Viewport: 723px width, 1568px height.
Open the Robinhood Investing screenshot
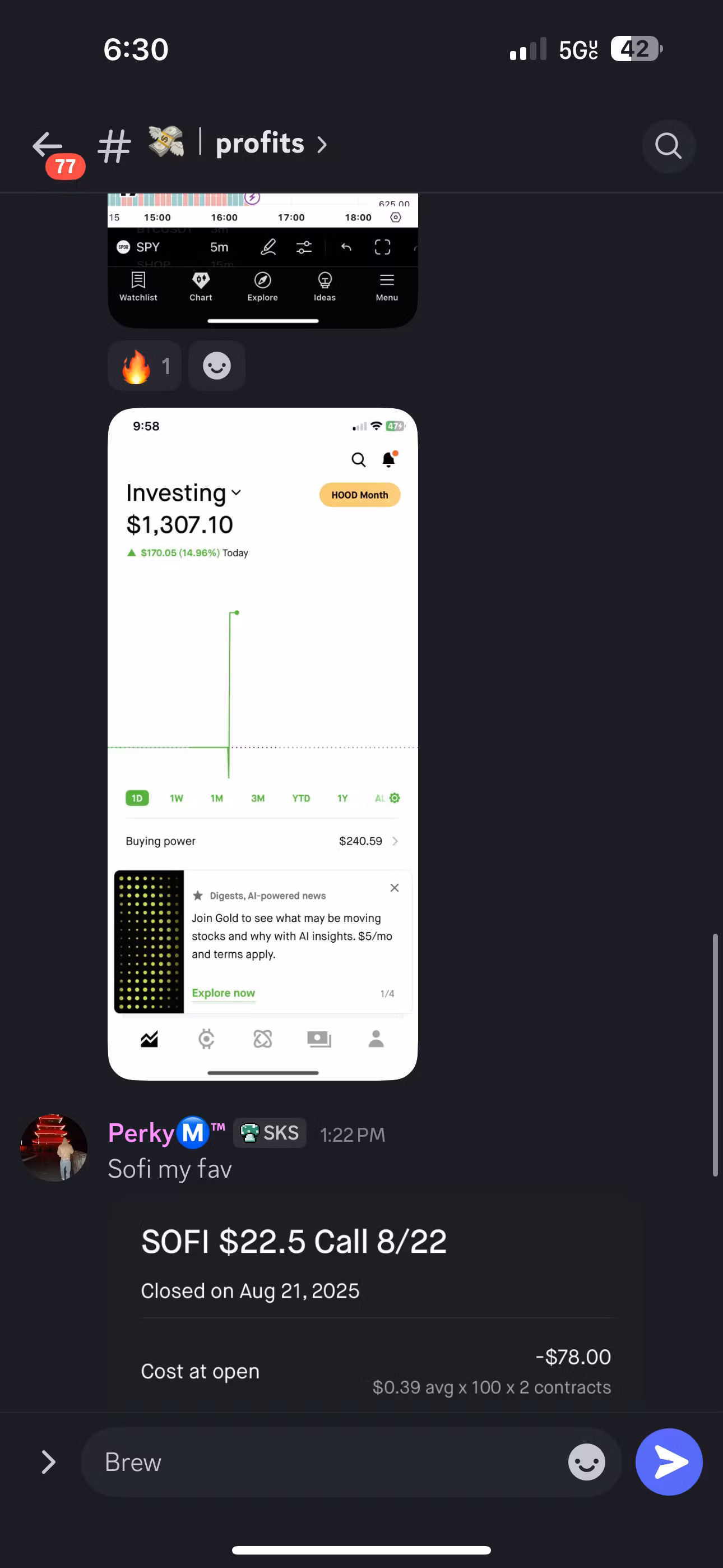[262, 743]
